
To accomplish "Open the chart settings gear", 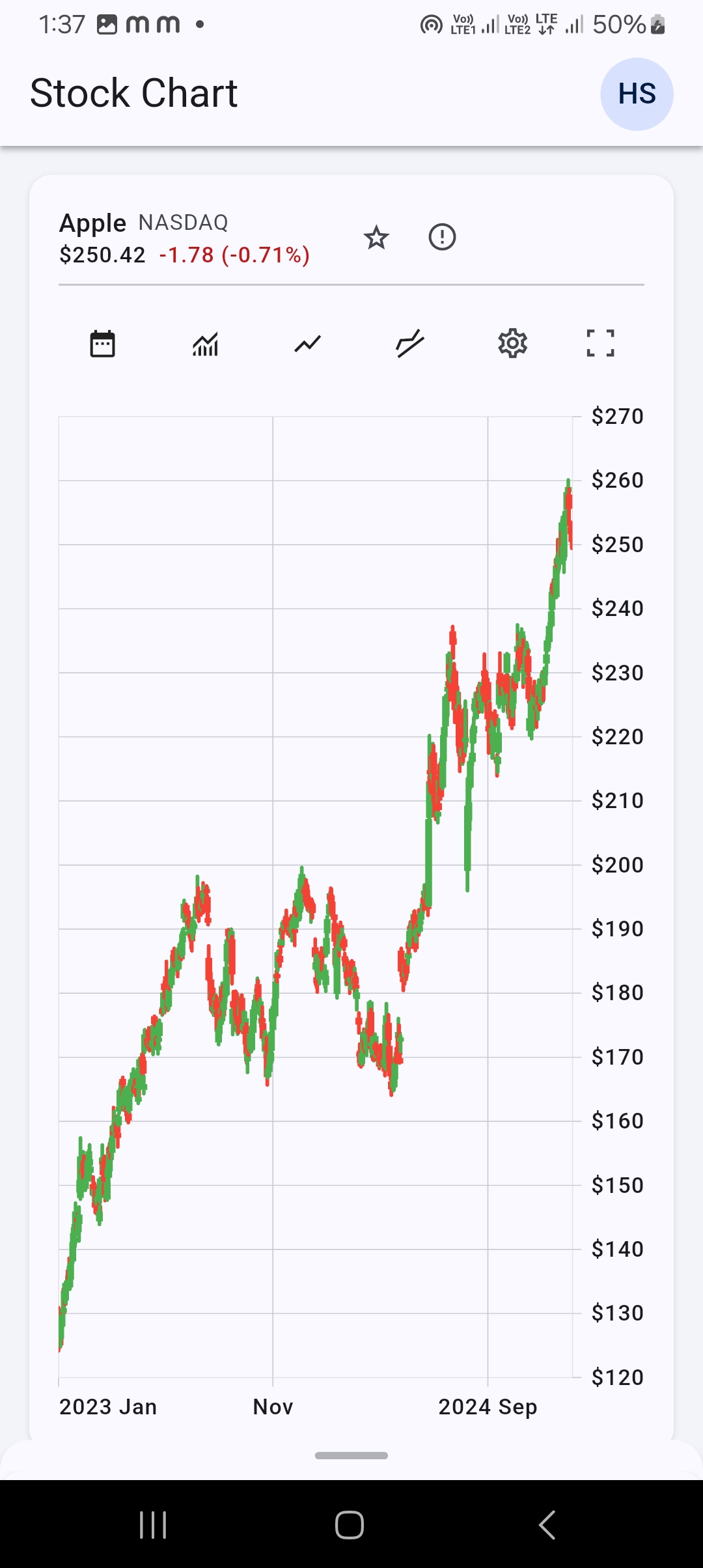I will click(512, 344).
